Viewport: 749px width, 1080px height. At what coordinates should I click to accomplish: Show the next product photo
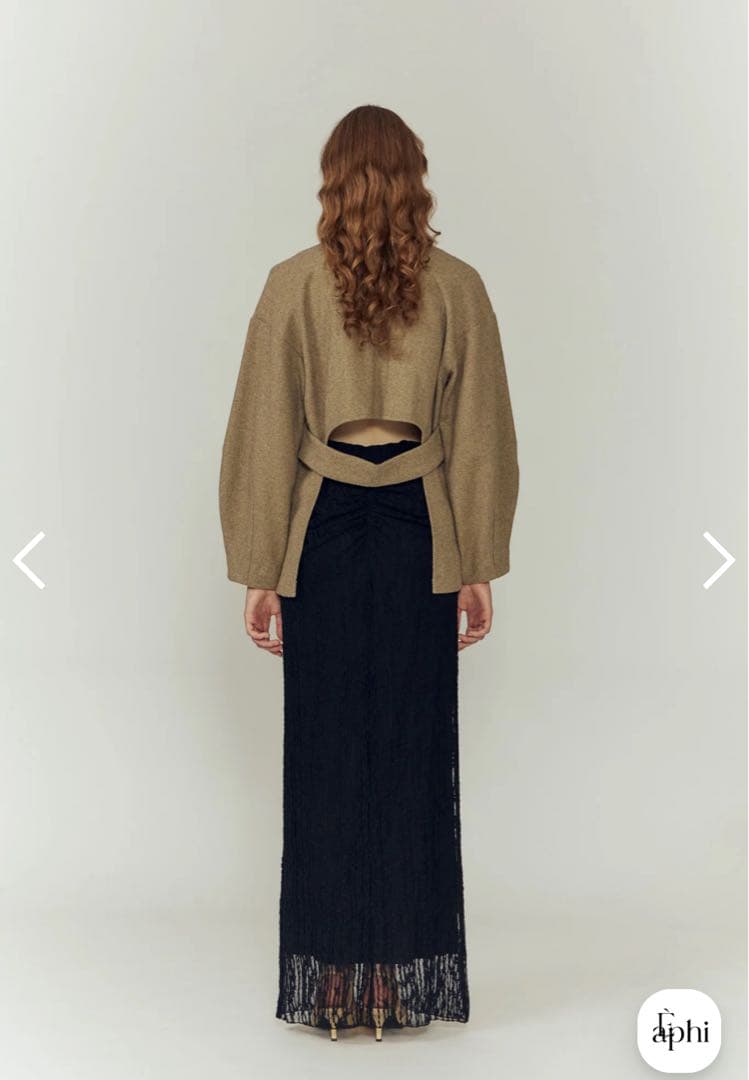(x=718, y=560)
